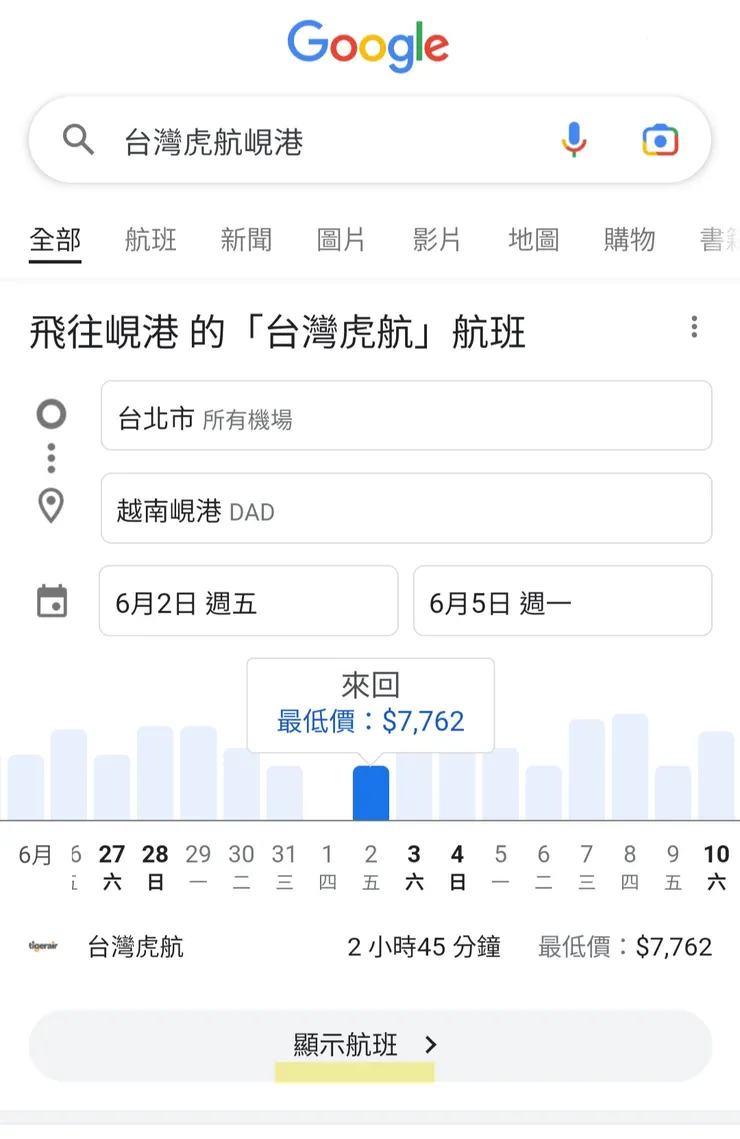Tap the voice search microphone icon
The height and width of the screenshot is (1139, 740).
(574, 140)
